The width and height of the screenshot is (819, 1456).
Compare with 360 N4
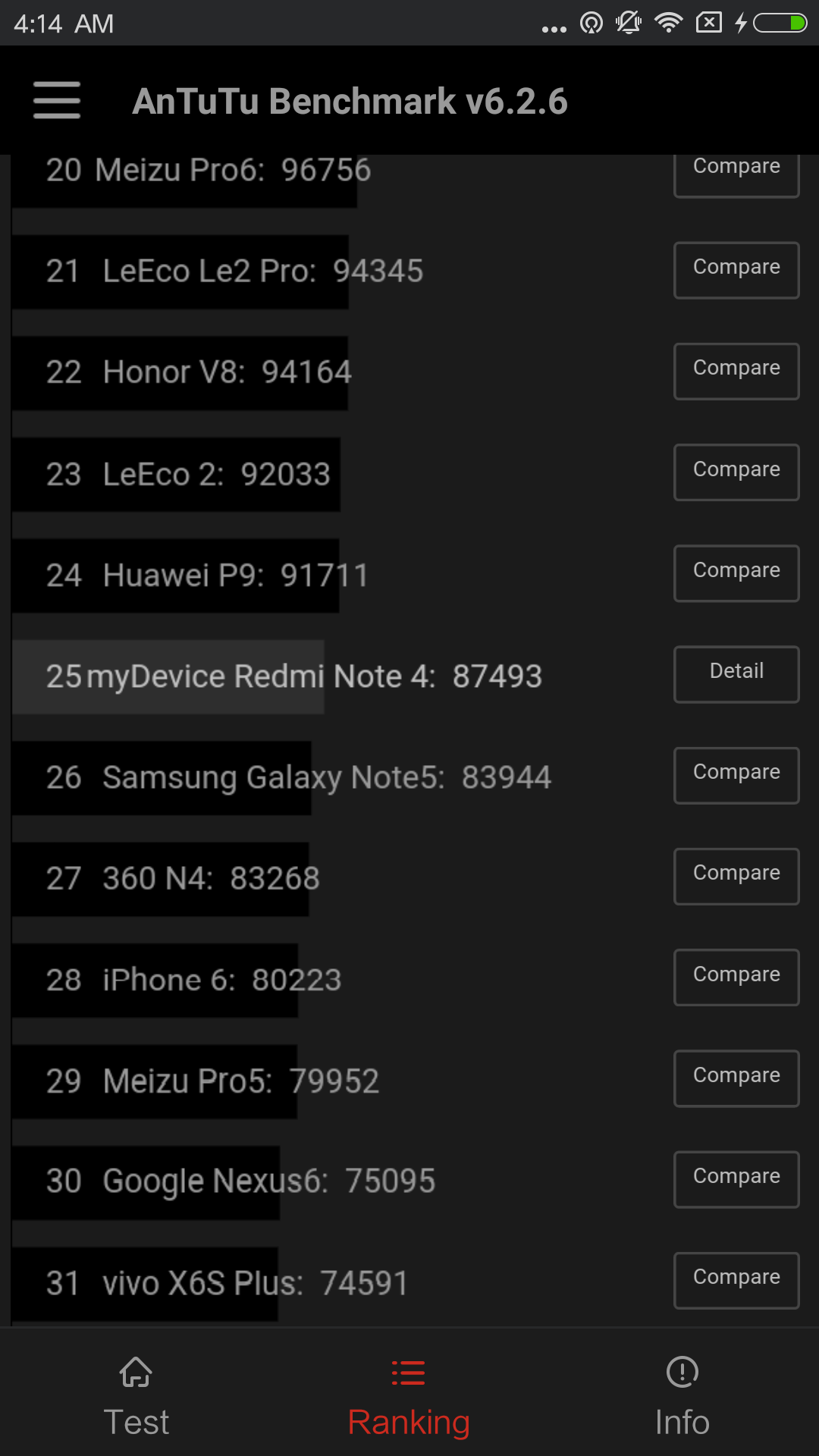click(736, 876)
